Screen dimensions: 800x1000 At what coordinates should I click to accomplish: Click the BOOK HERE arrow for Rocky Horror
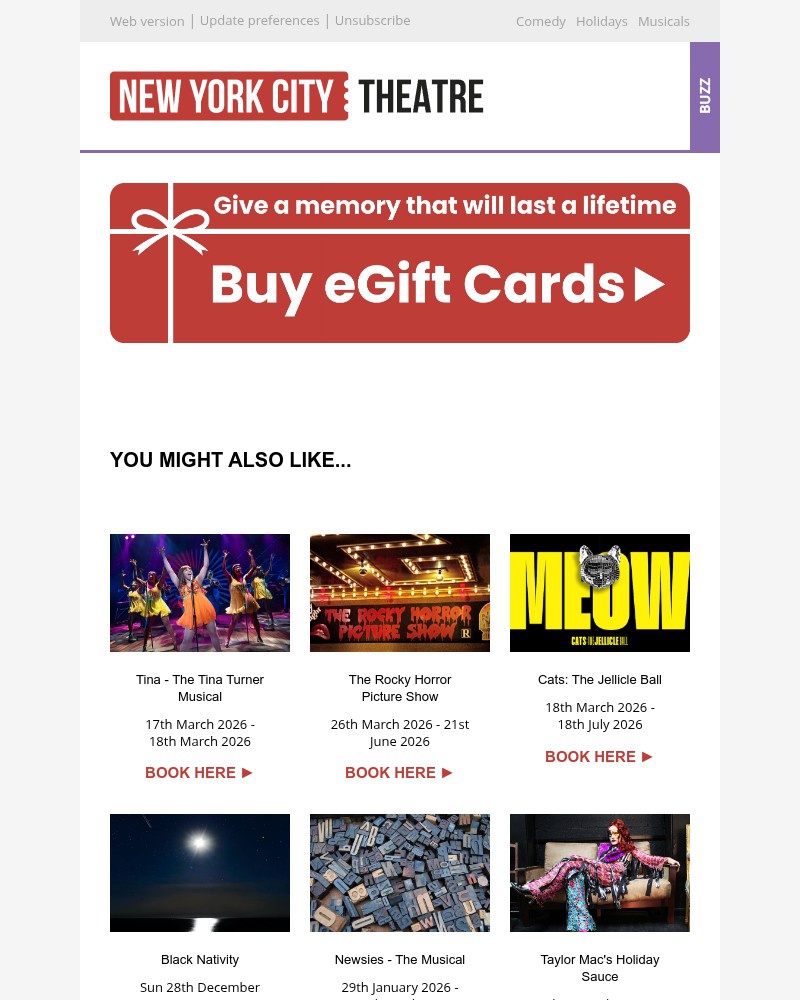(447, 772)
